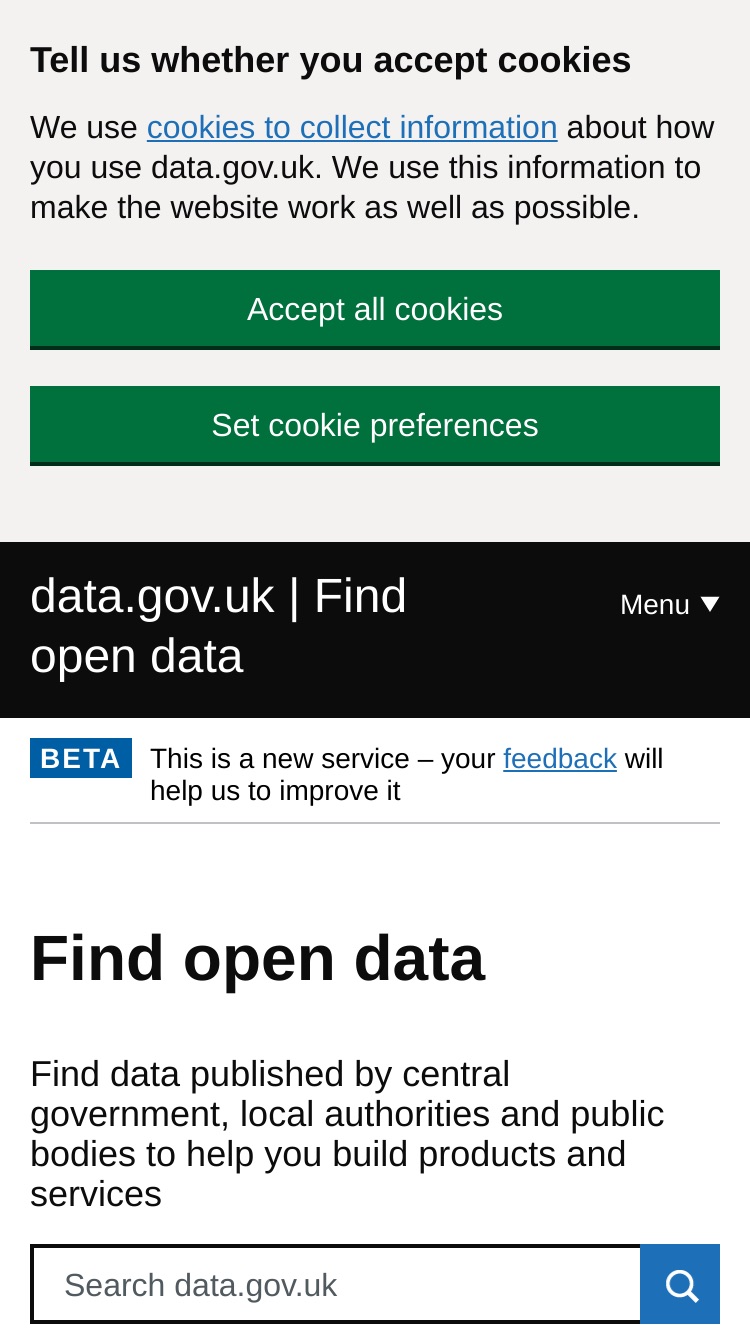Tap the blue magnifier search button
This screenshot has width=750, height=1334.
681,1285
